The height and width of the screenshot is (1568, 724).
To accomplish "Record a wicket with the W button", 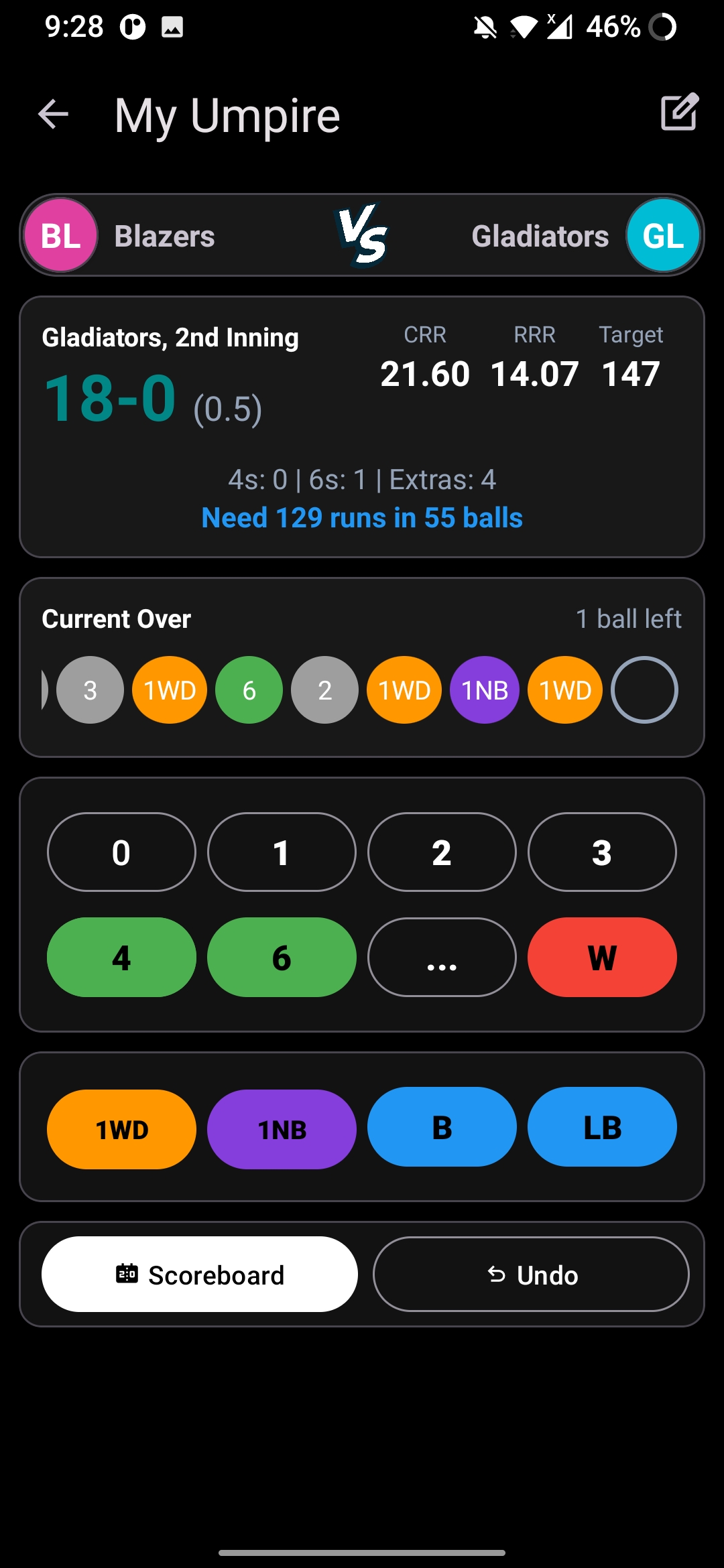I will pos(601,957).
